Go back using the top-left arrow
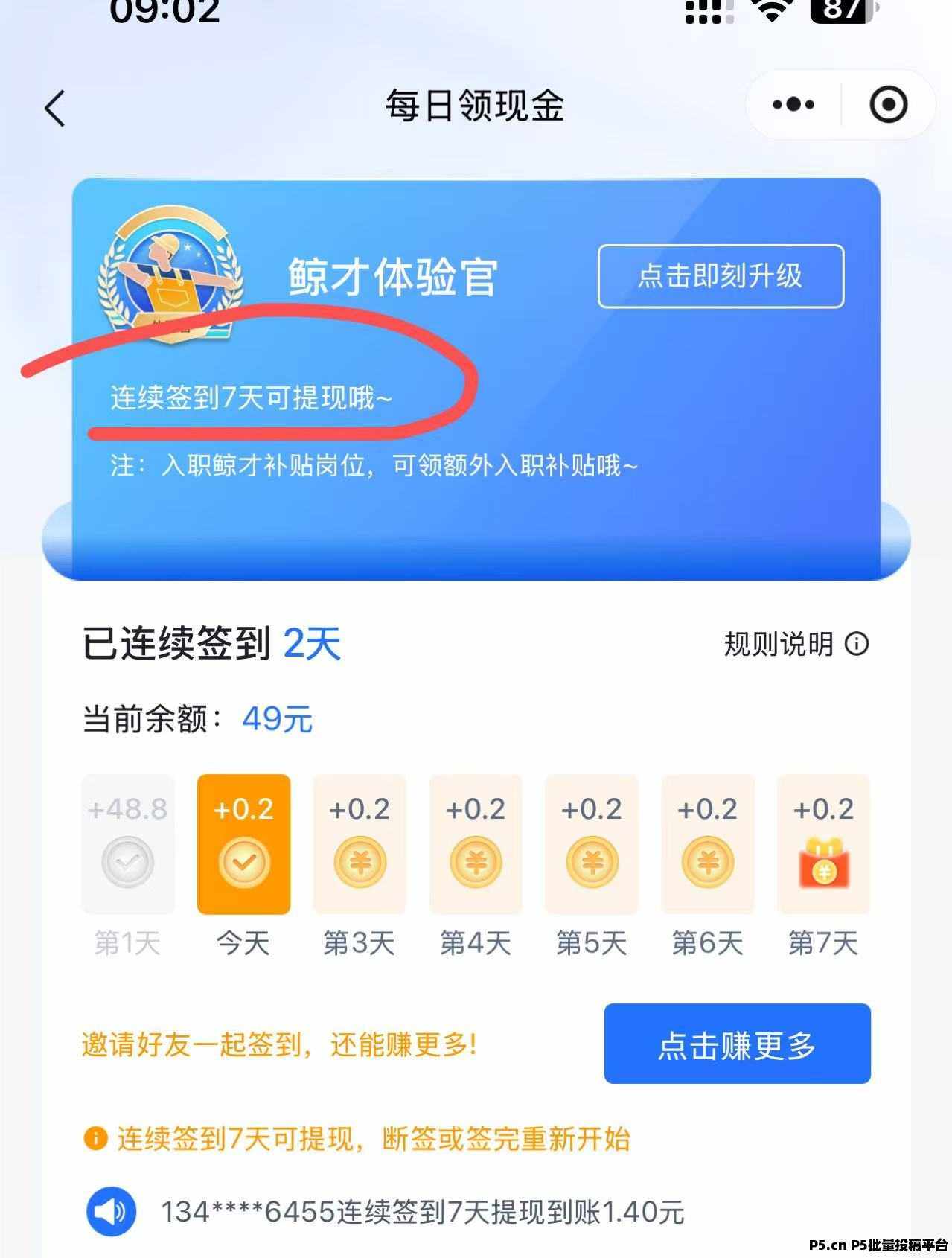The height and width of the screenshot is (1258, 952). [55, 108]
